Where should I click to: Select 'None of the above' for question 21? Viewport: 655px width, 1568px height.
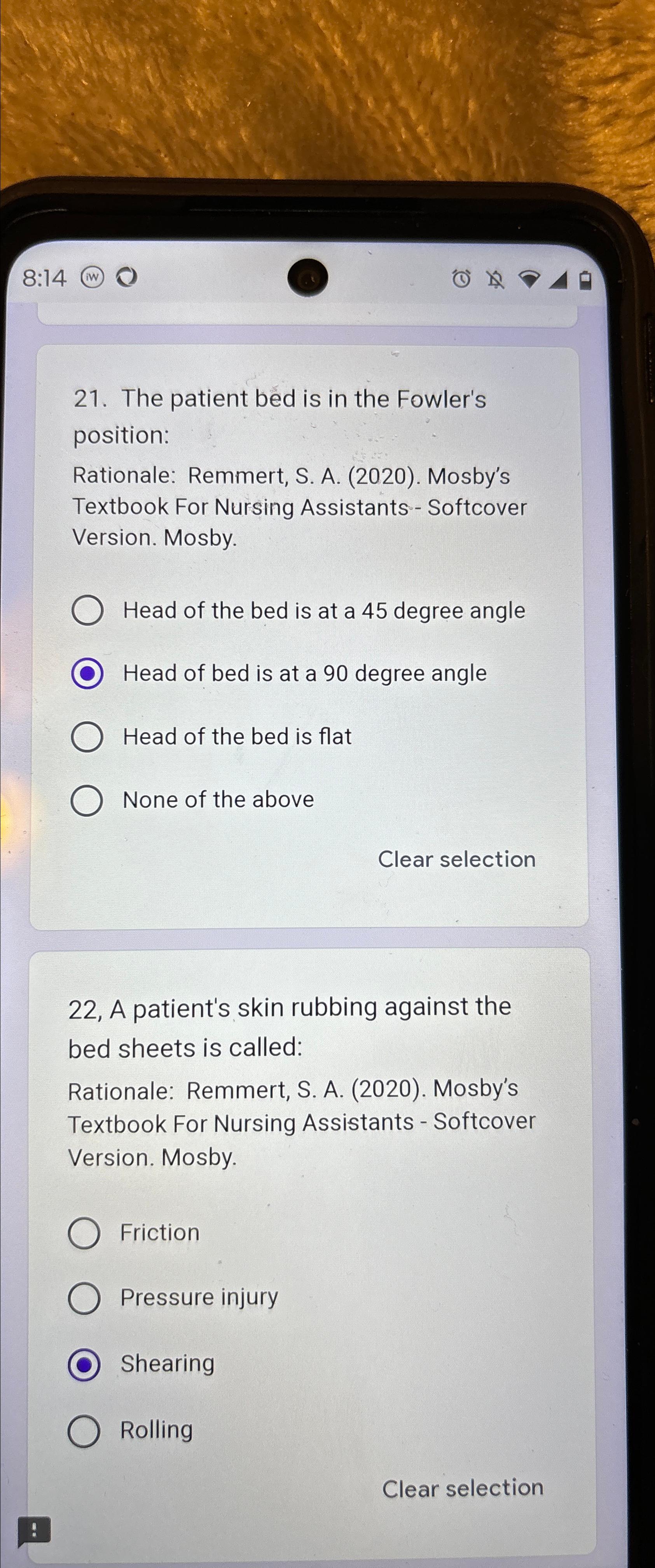click(87, 800)
